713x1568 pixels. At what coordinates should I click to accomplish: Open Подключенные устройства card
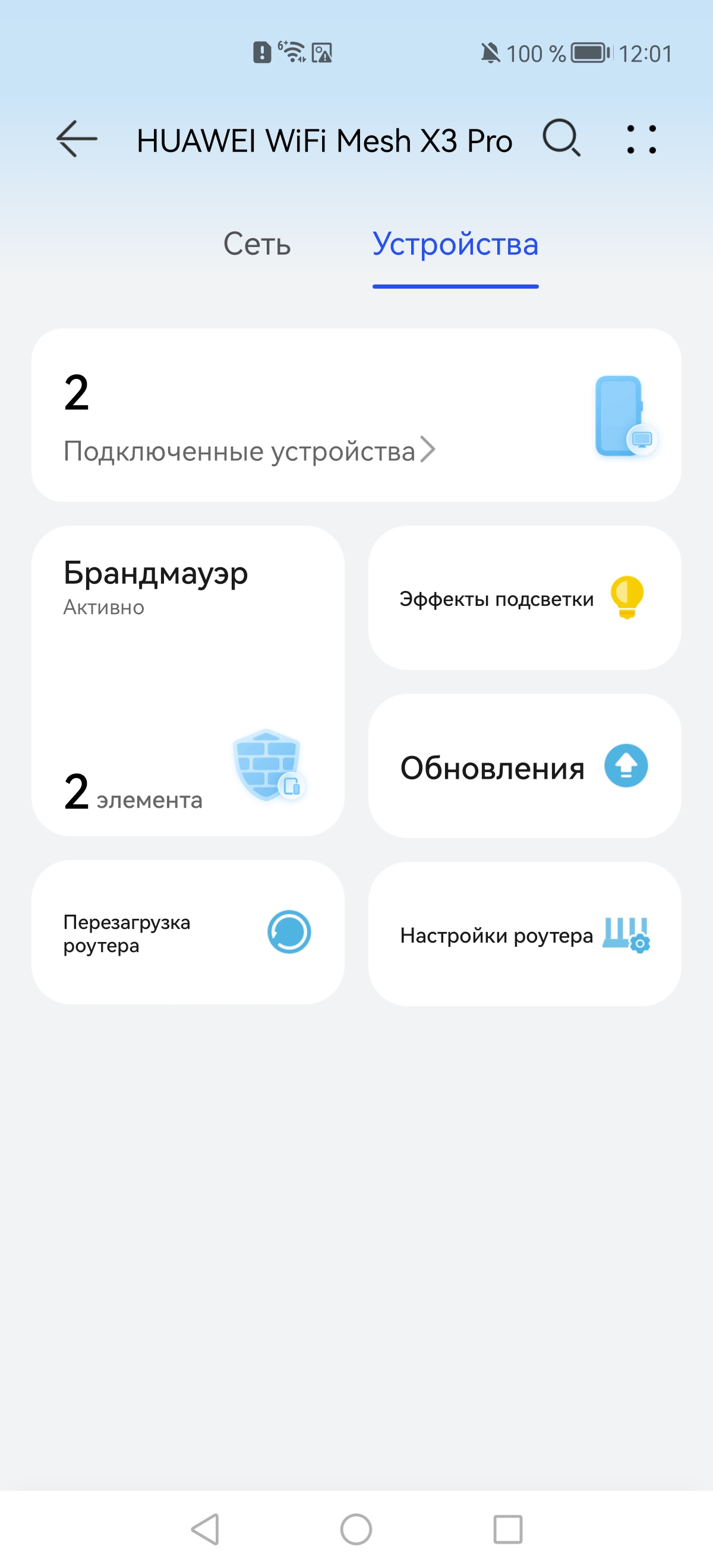[356, 415]
